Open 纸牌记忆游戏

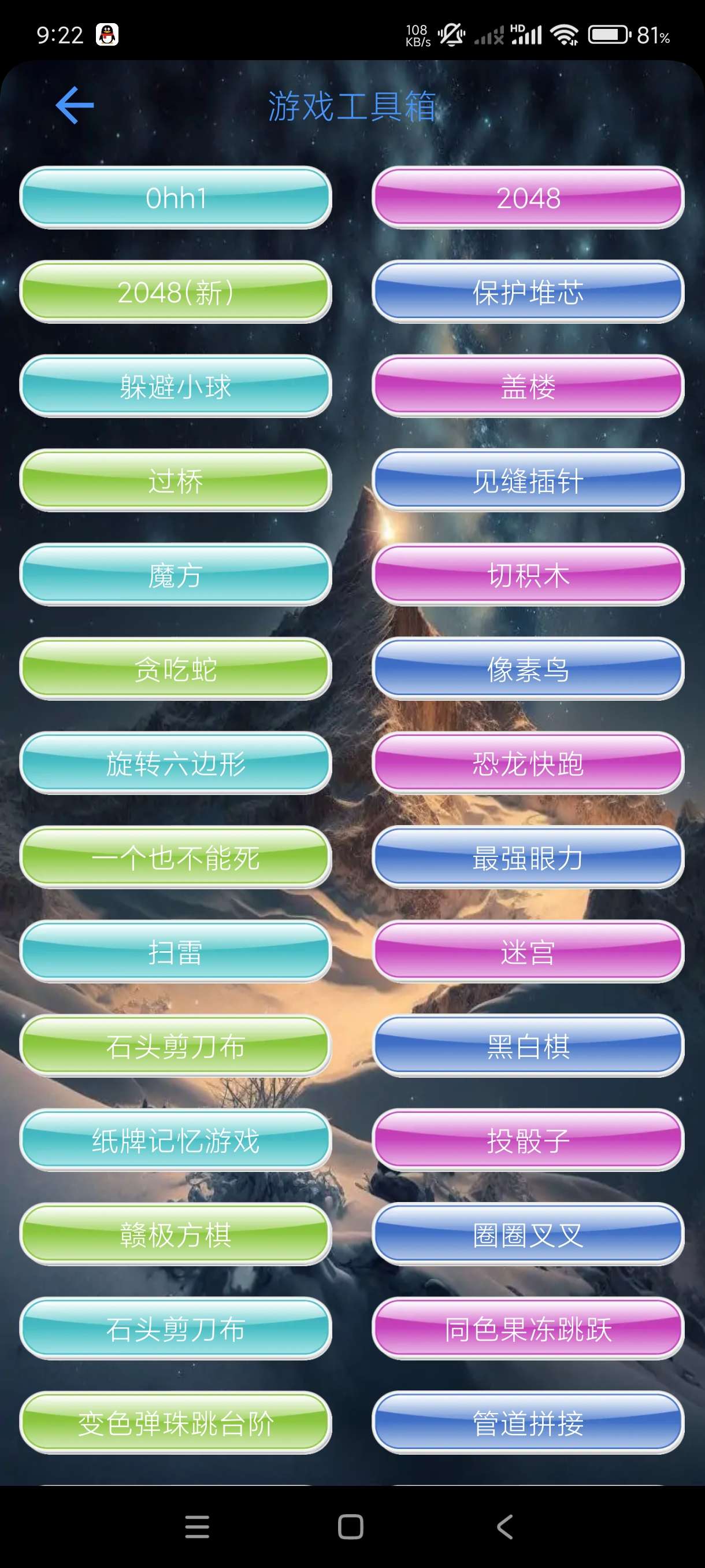[x=176, y=1140]
